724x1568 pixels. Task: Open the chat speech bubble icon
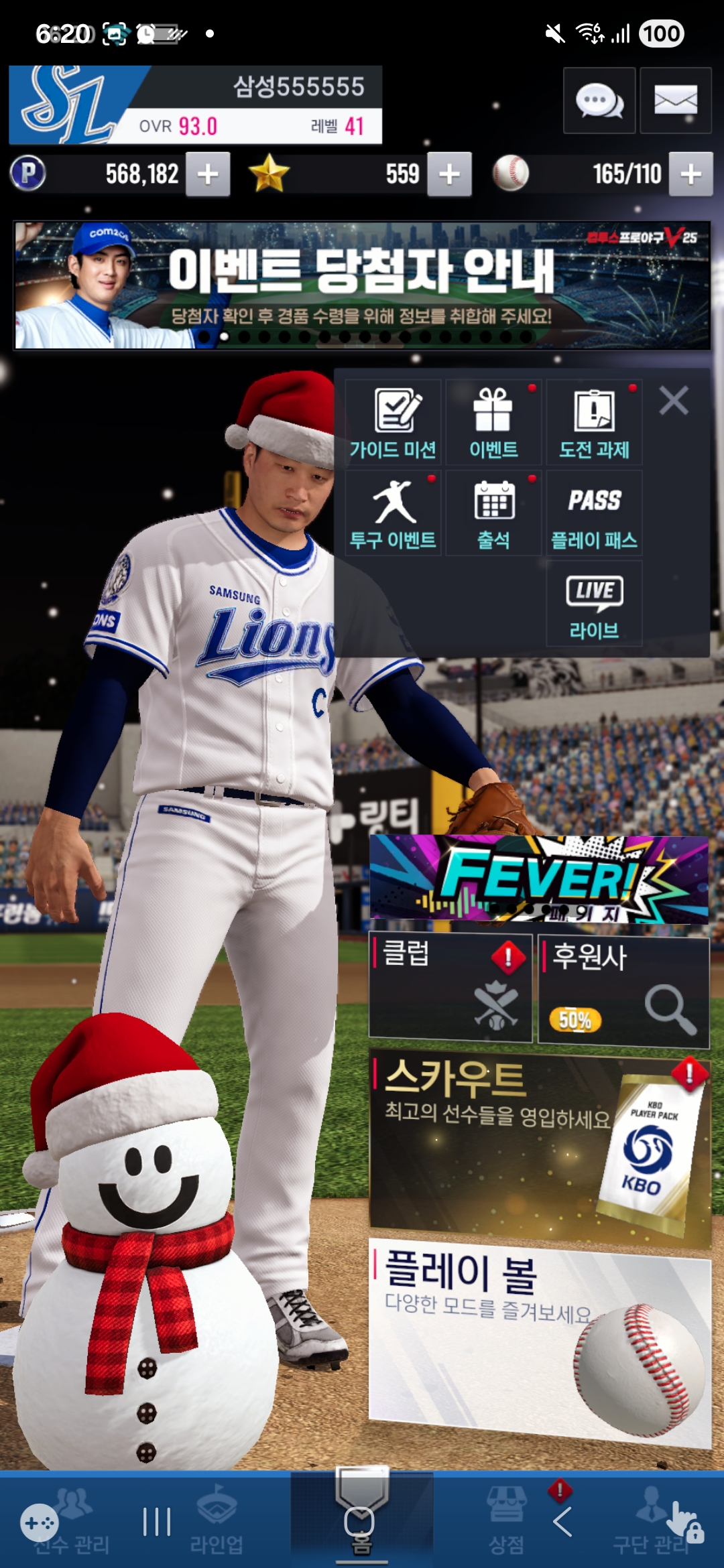pyautogui.click(x=599, y=101)
